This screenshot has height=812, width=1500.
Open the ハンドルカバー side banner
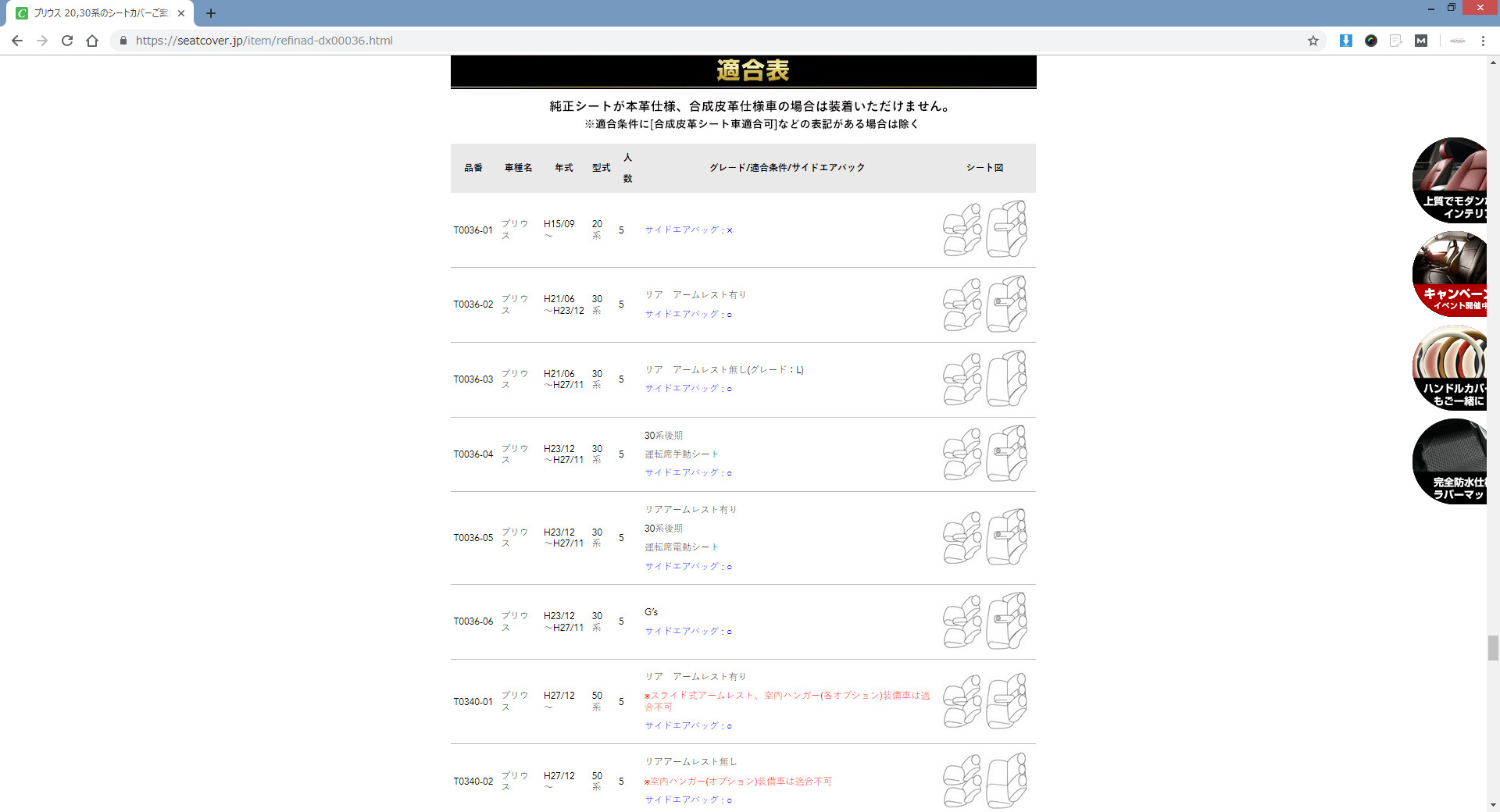click(x=1452, y=368)
